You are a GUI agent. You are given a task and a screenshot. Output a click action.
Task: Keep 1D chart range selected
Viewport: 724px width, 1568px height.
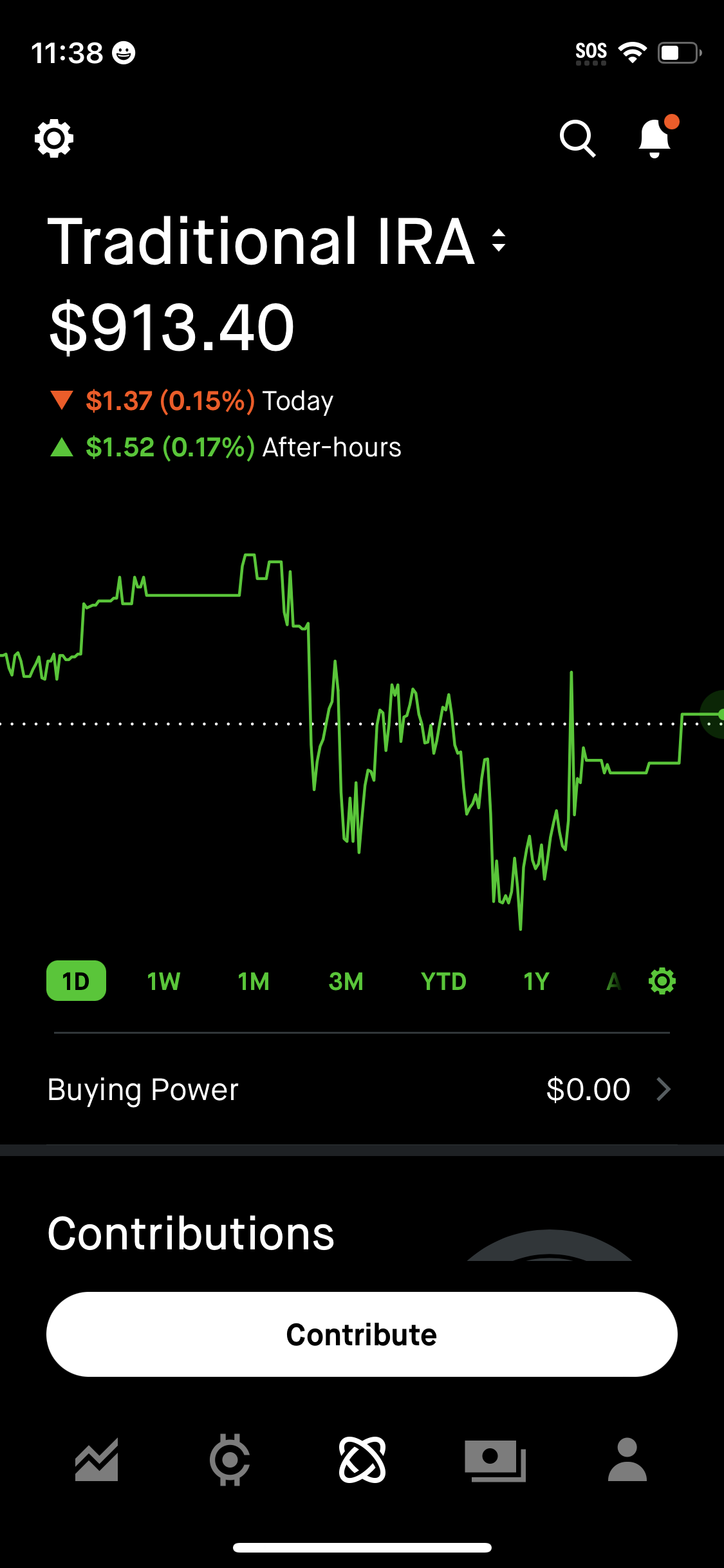click(x=75, y=980)
